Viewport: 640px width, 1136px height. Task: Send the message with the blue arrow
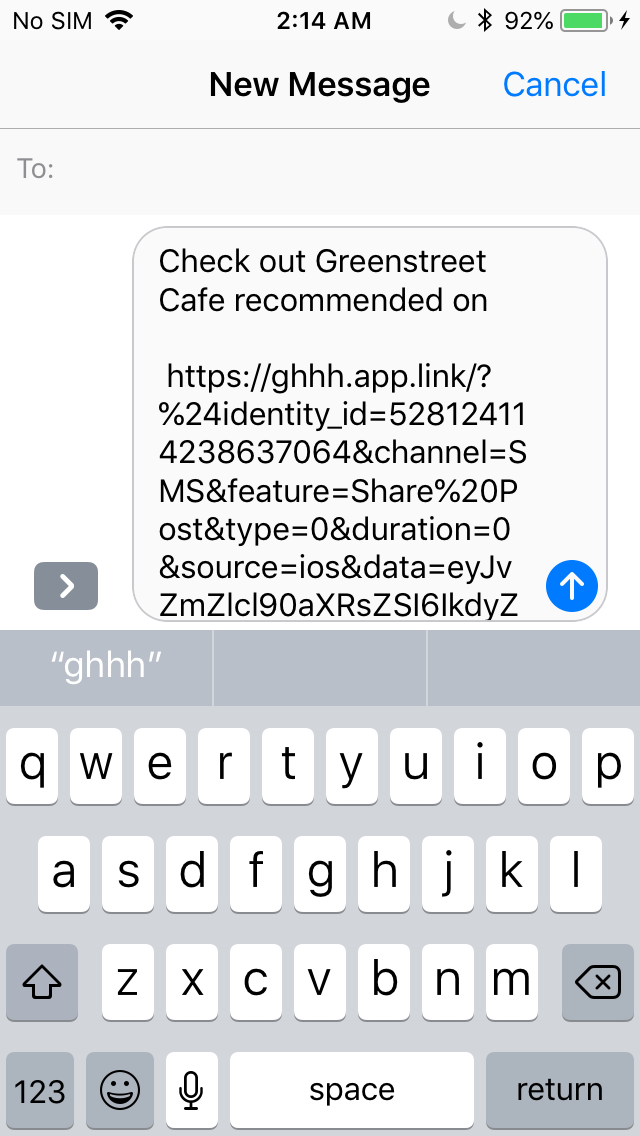[x=572, y=585]
